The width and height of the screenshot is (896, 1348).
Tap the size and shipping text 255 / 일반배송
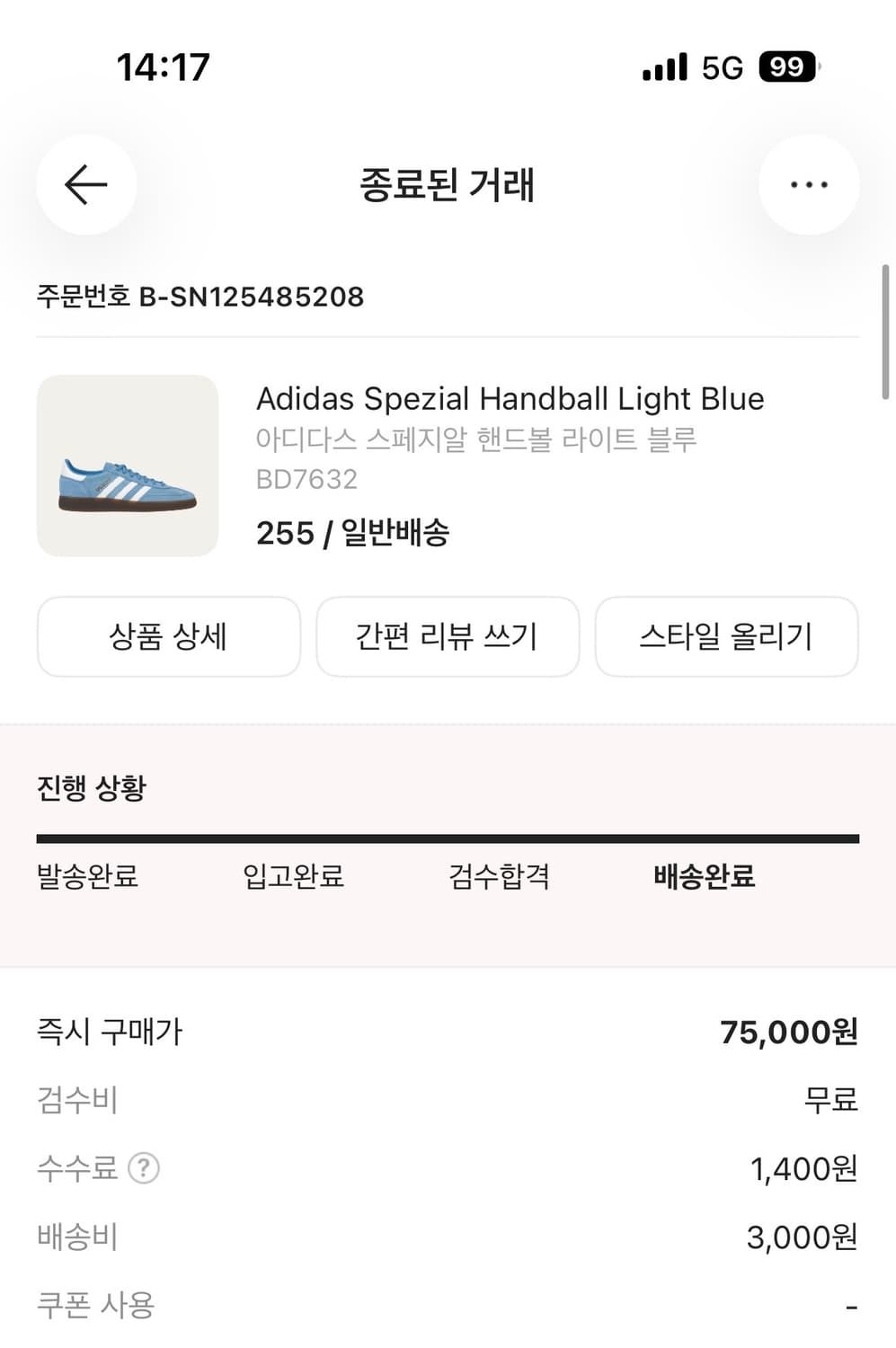[x=355, y=532]
